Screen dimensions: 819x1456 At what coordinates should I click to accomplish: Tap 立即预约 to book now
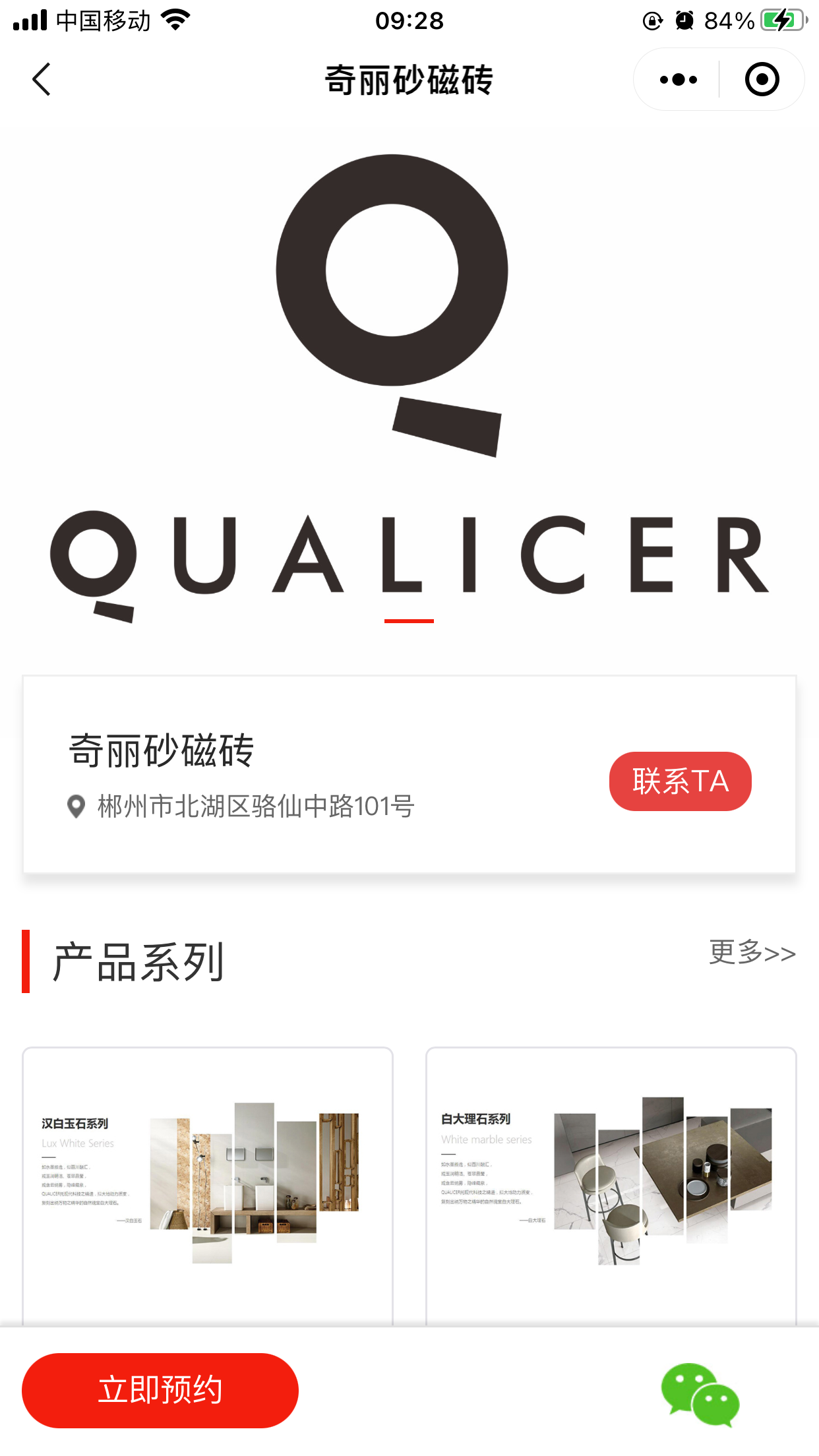tap(160, 1390)
